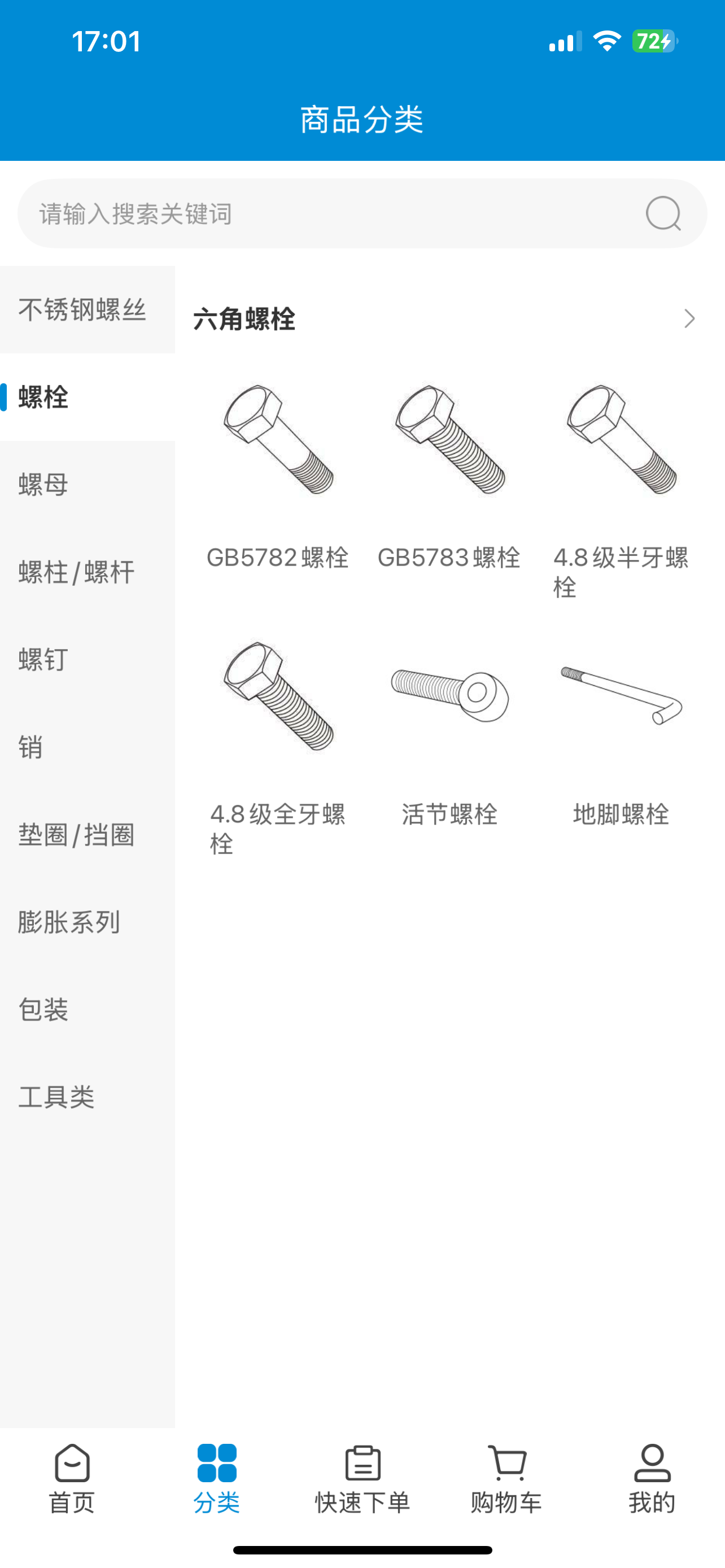725x1568 pixels.
Task: Go to the 首页 tab
Action: click(x=72, y=1479)
